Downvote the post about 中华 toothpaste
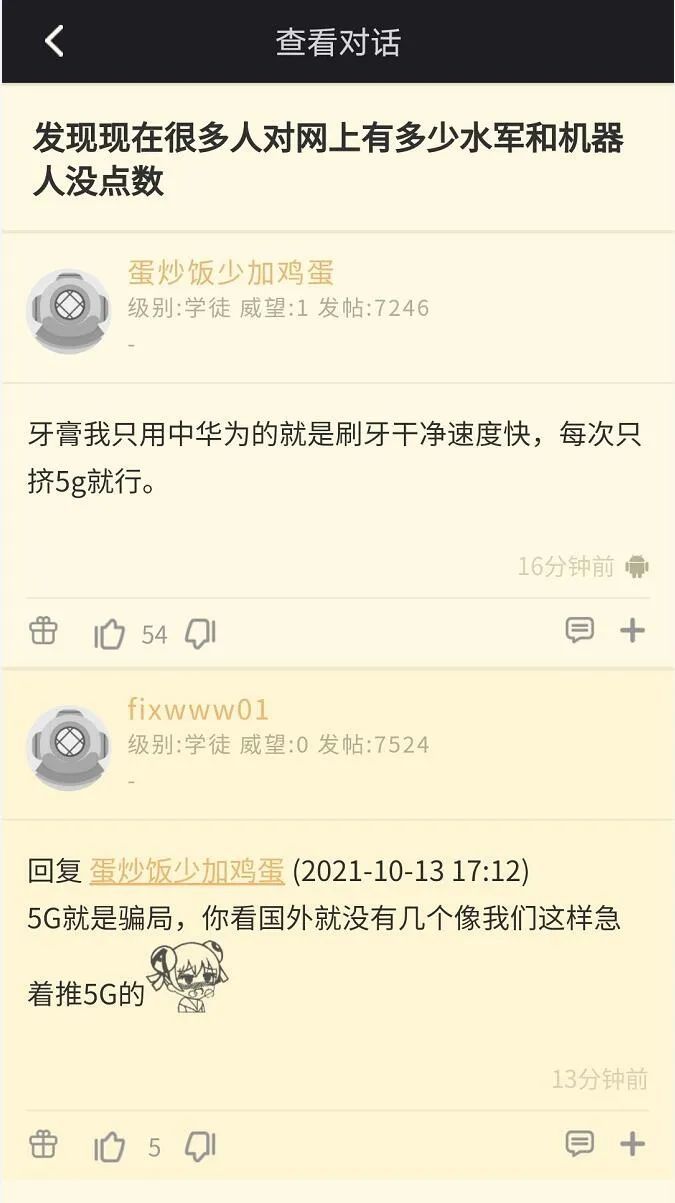The width and height of the screenshot is (675, 1203). click(201, 634)
